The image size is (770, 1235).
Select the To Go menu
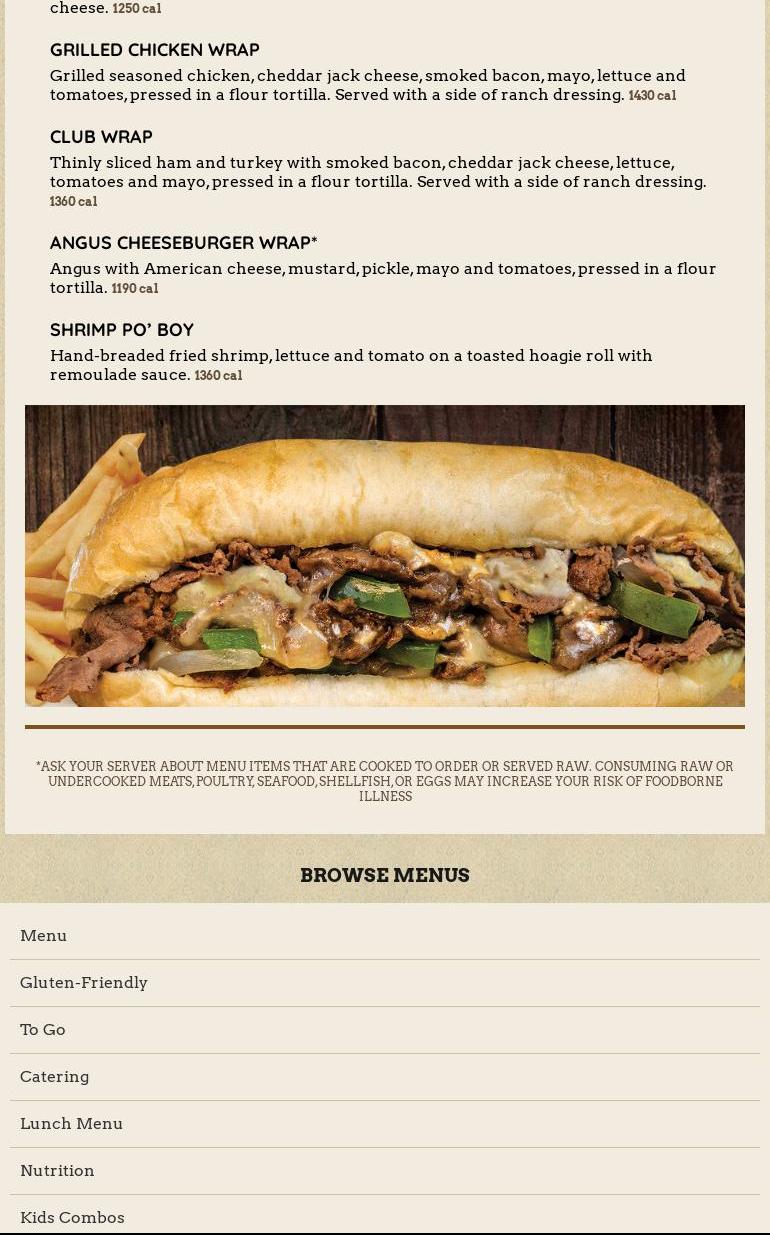coord(385,1030)
